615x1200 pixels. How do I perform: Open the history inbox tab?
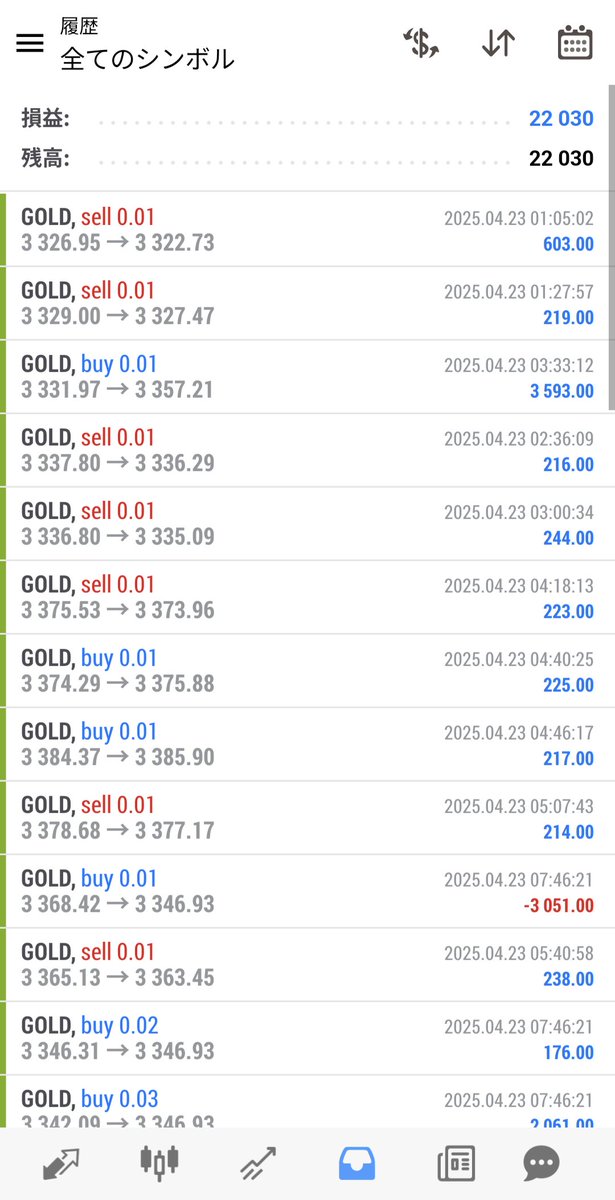click(x=357, y=1163)
